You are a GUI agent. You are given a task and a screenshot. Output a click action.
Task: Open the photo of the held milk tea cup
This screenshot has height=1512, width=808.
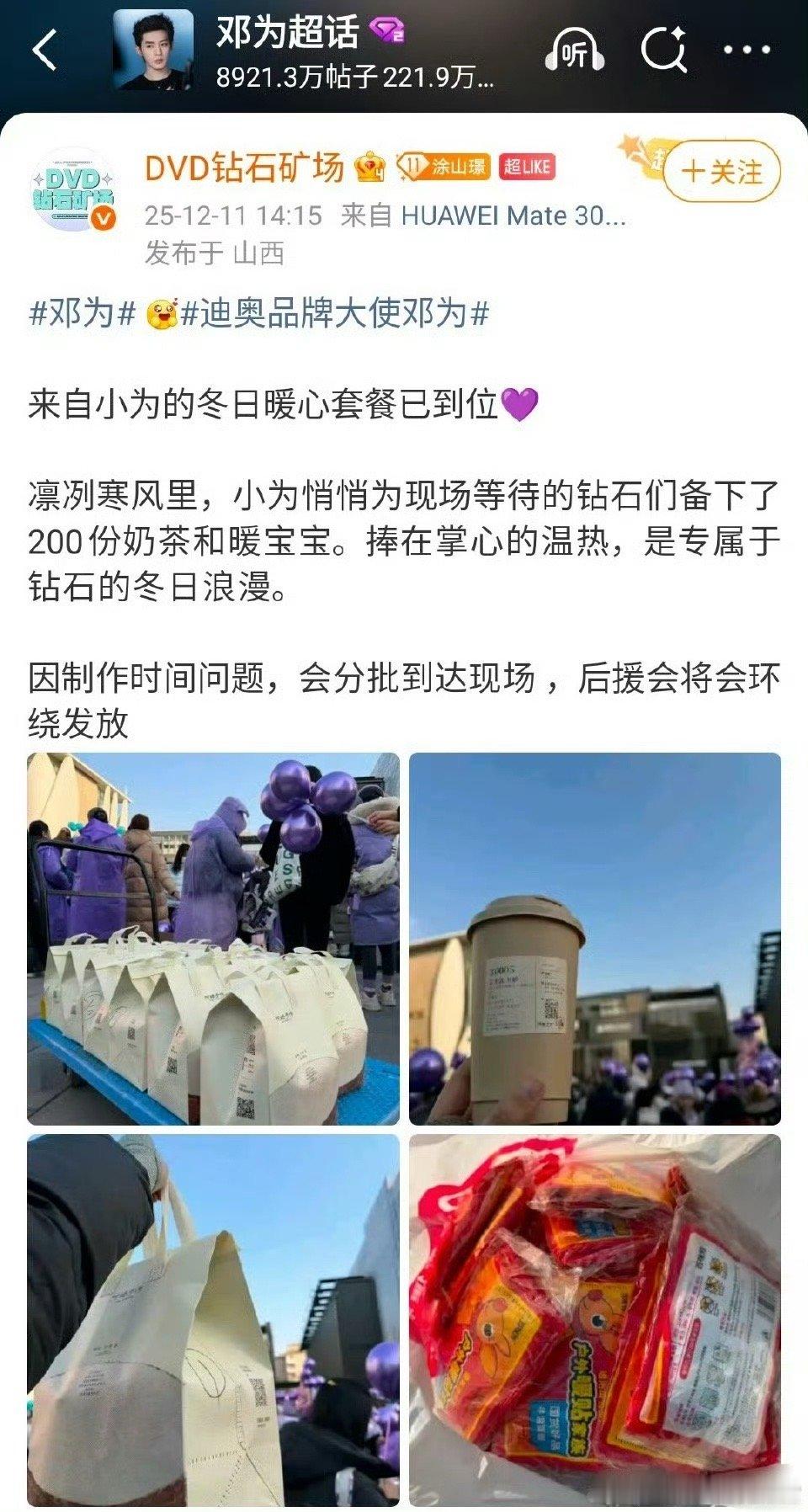tap(593, 936)
